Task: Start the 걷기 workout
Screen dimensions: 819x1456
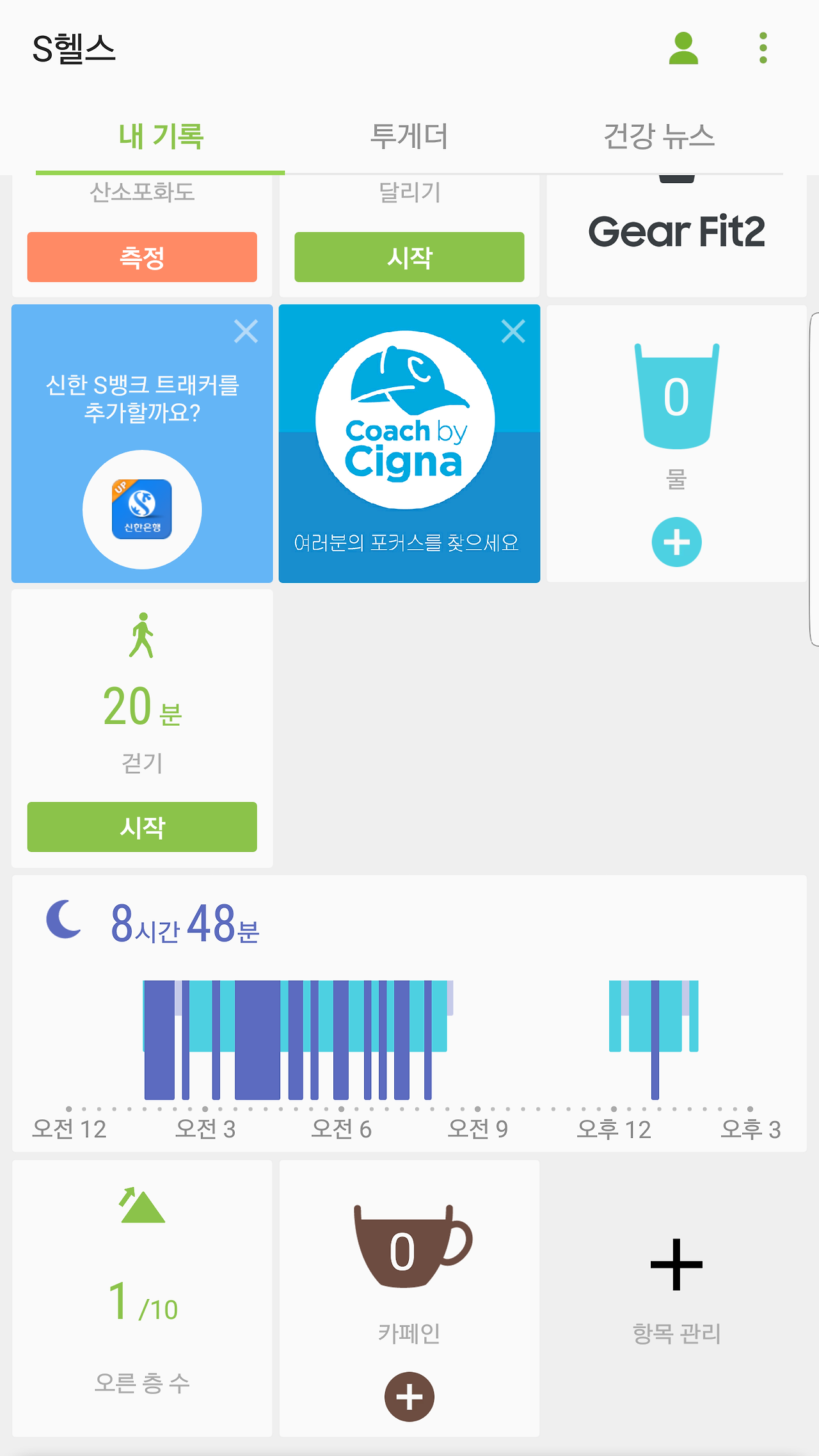Action: click(142, 827)
